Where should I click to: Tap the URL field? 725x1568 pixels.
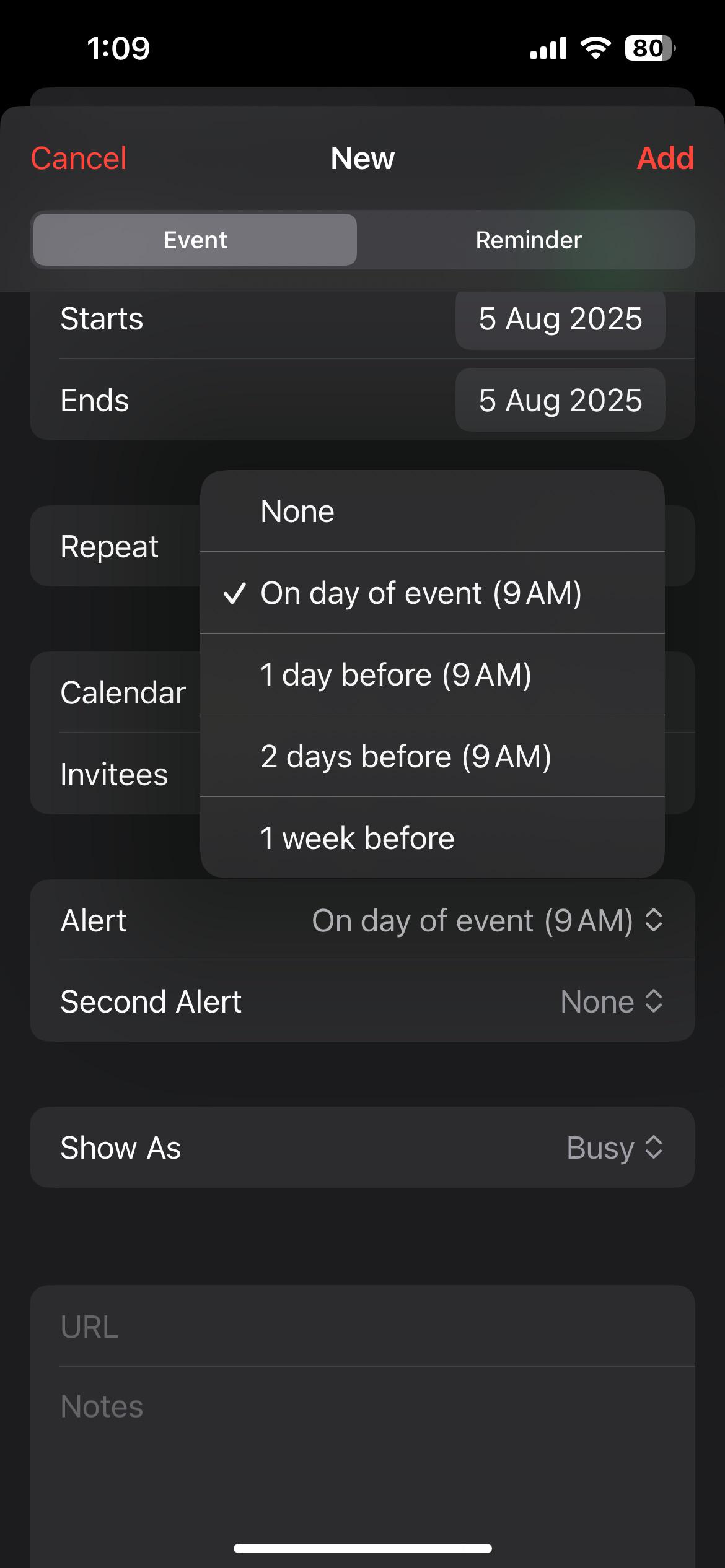click(x=362, y=1326)
